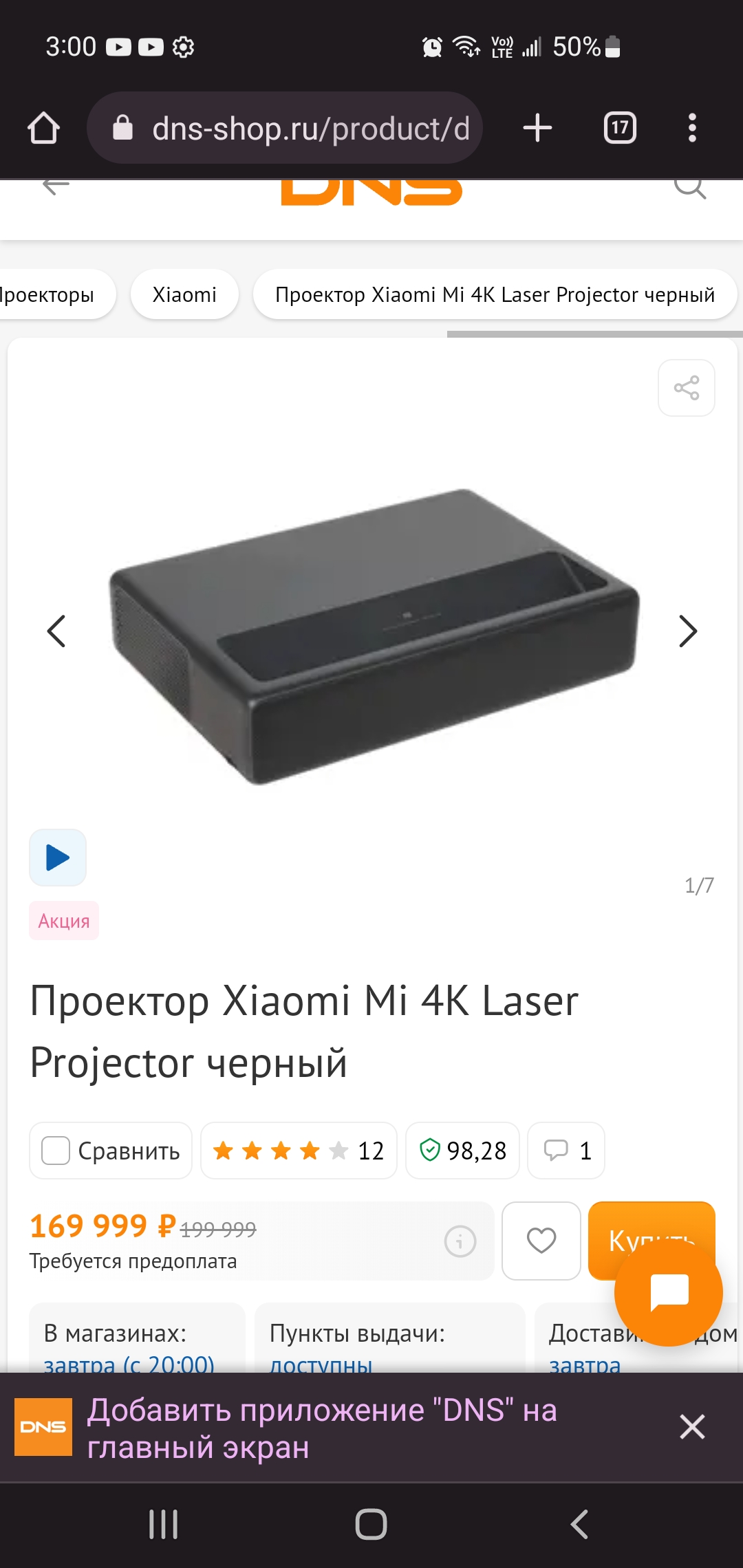Open the orange chat support bubble

pyautogui.click(x=669, y=1292)
